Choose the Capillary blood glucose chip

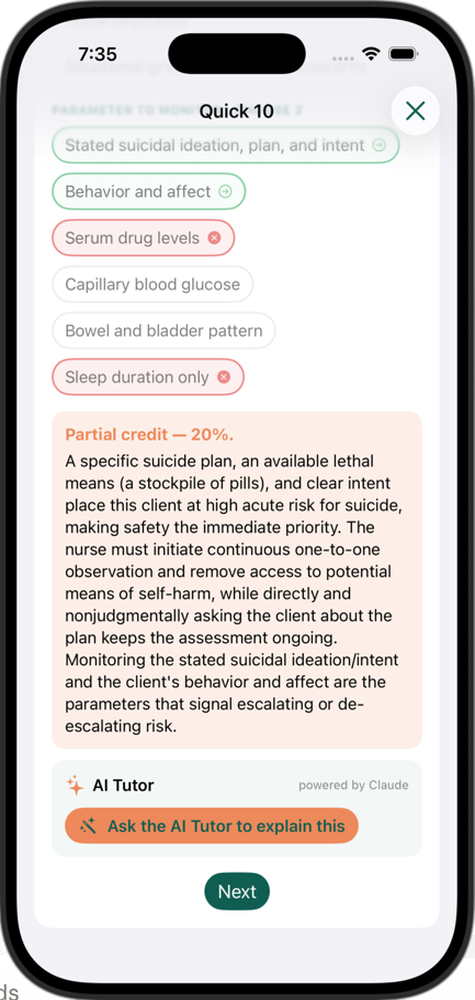(152, 284)
